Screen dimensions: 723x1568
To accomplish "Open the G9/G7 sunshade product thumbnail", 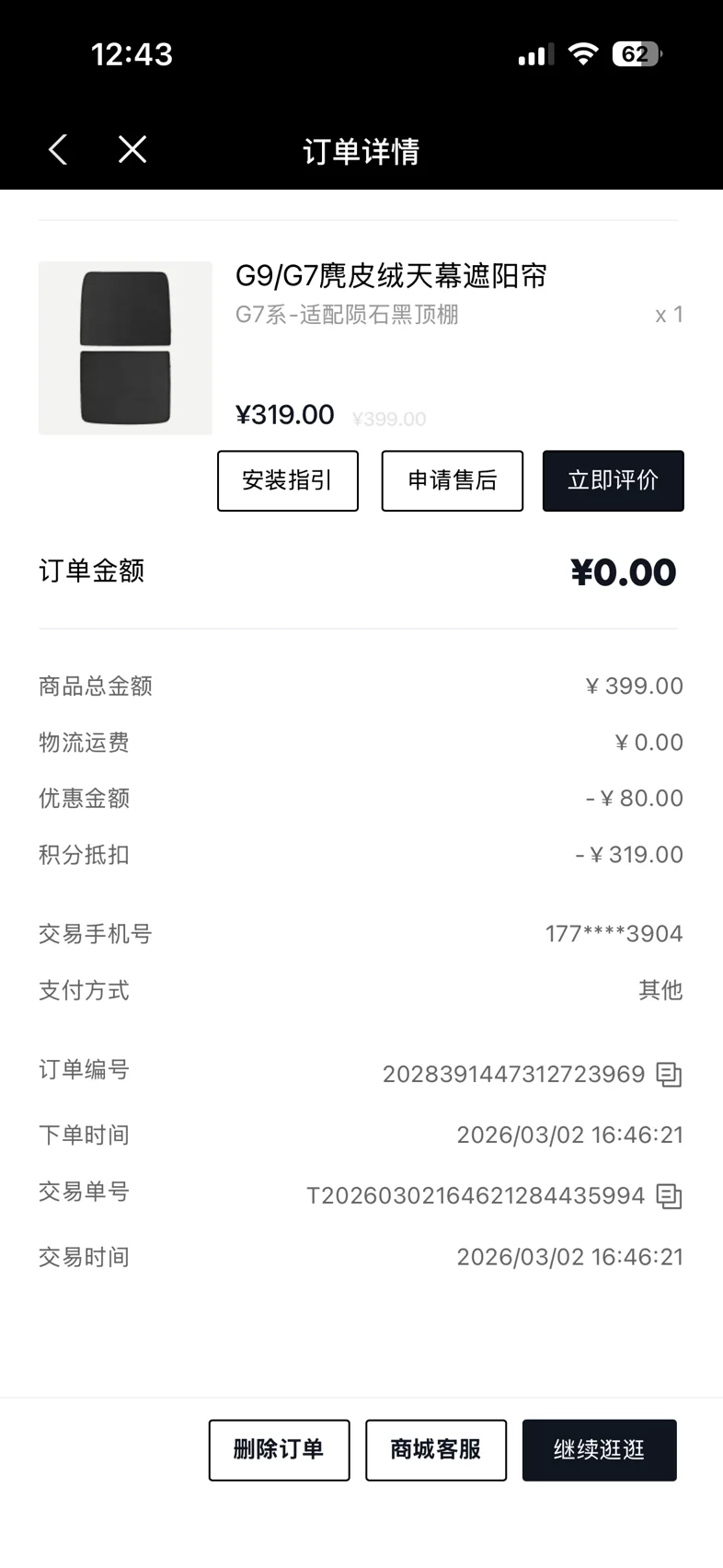I will pyautogui.click(x=125, y=348).
